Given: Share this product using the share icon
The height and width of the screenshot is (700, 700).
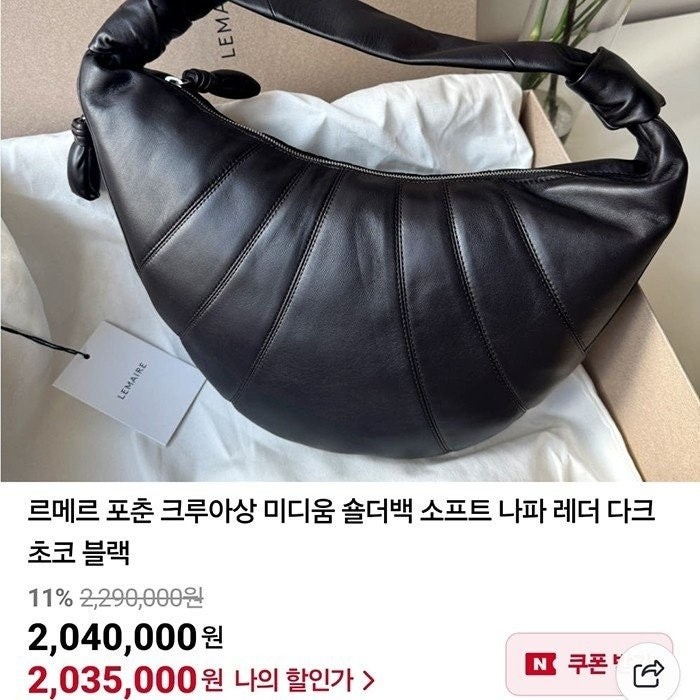Looking at the screenshot, I should tap(651, 669).
